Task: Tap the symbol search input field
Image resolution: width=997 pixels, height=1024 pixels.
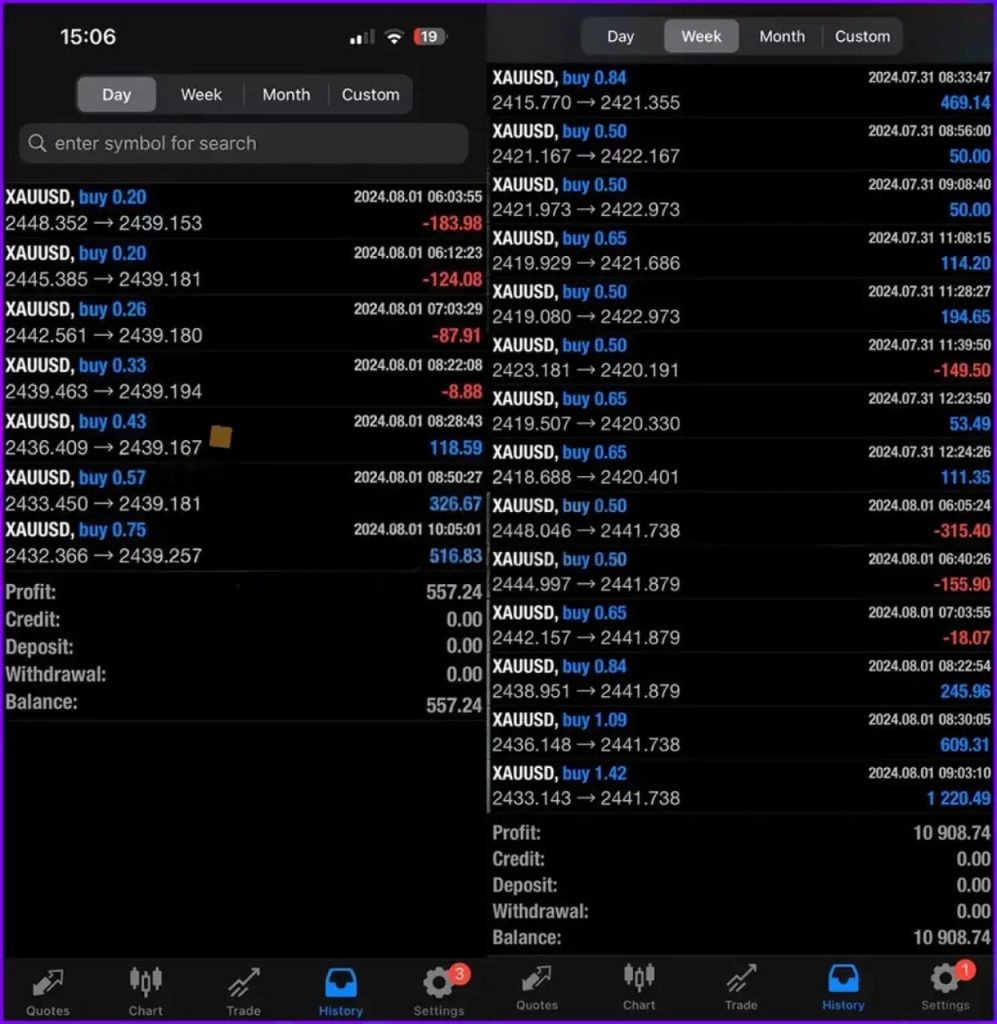Action: (x=240, y=143)
